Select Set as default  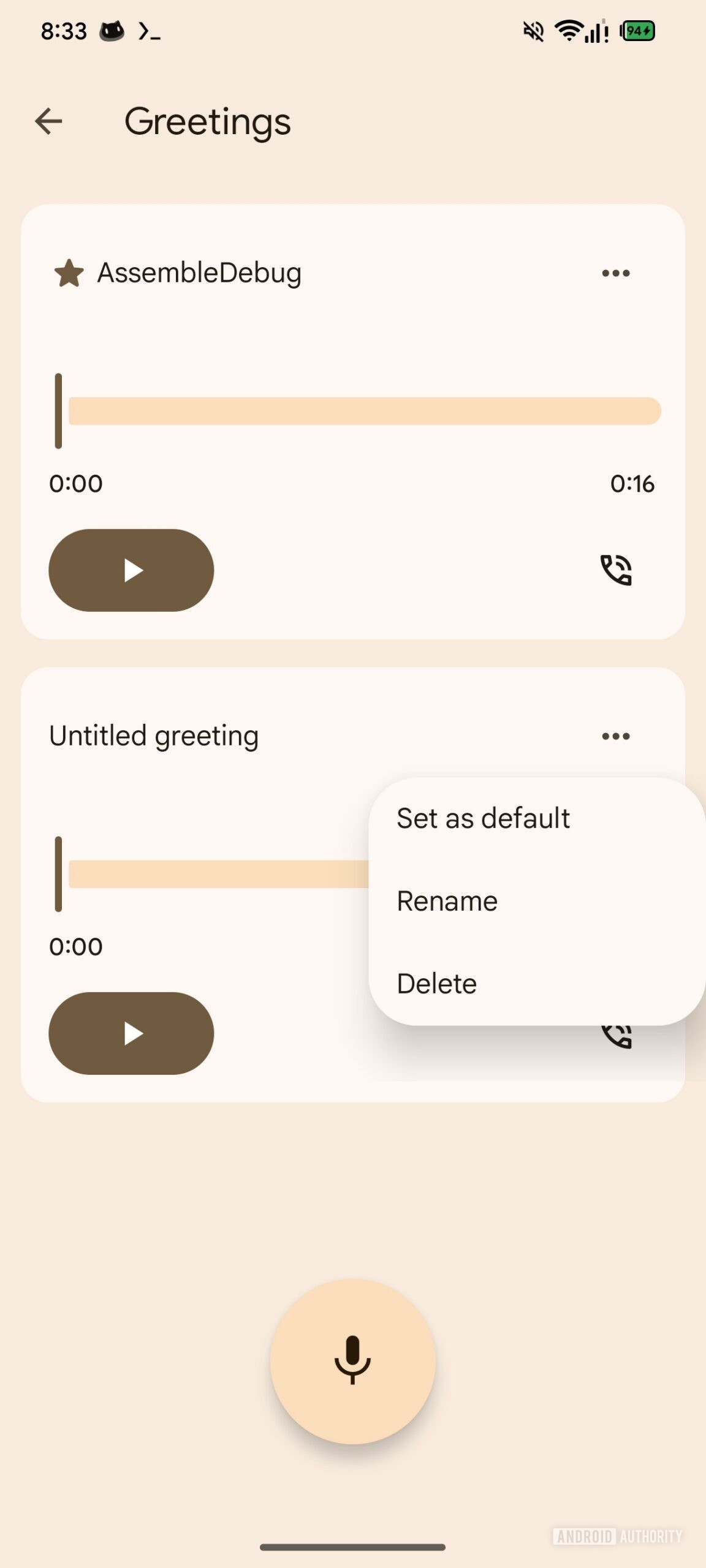[x=483, y=818]
